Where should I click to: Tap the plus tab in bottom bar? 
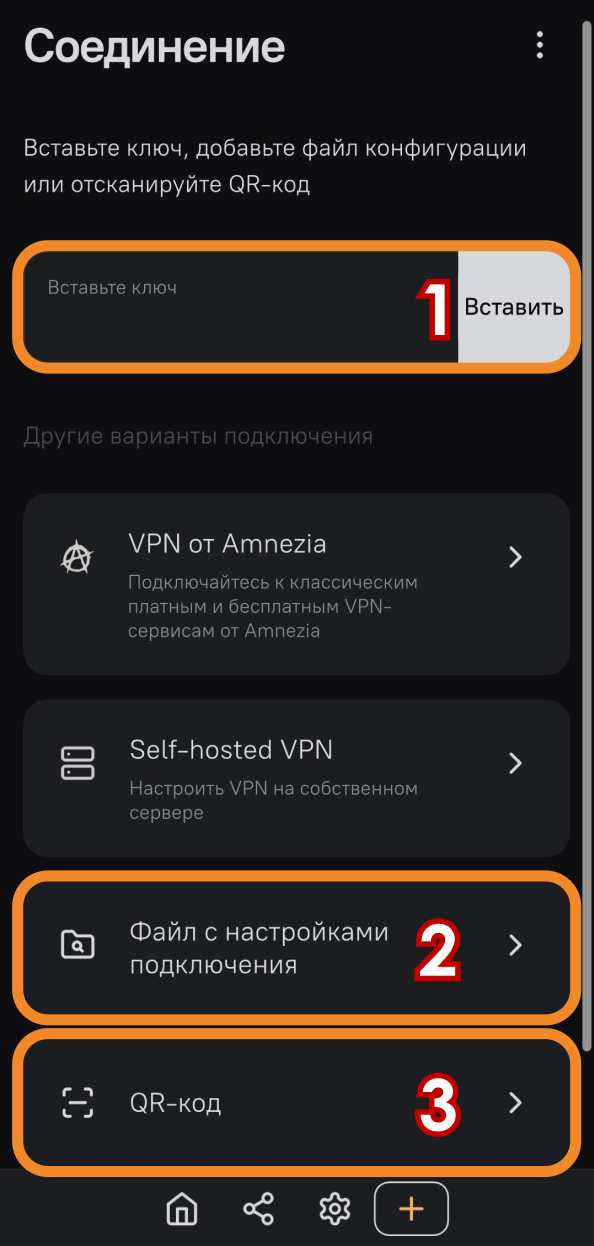coord(411,1209)
